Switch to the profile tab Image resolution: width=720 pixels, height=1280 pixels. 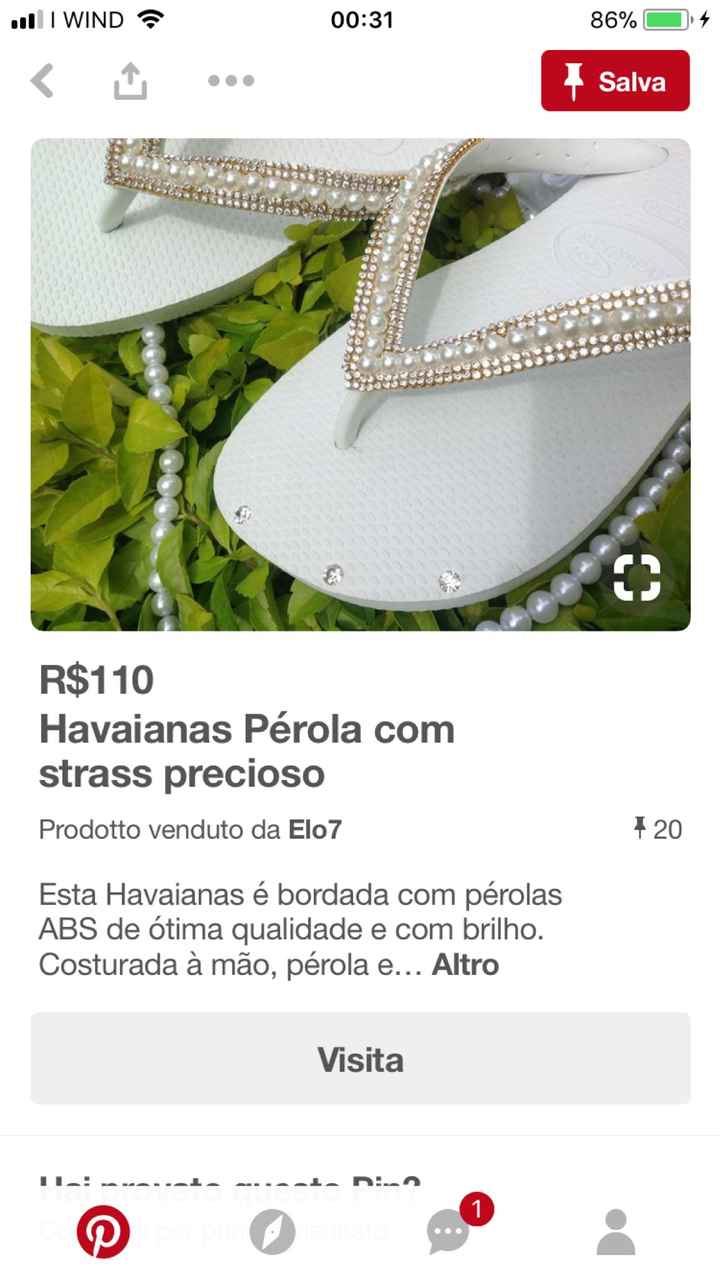pyautogui.click(x=616, y=1231)
